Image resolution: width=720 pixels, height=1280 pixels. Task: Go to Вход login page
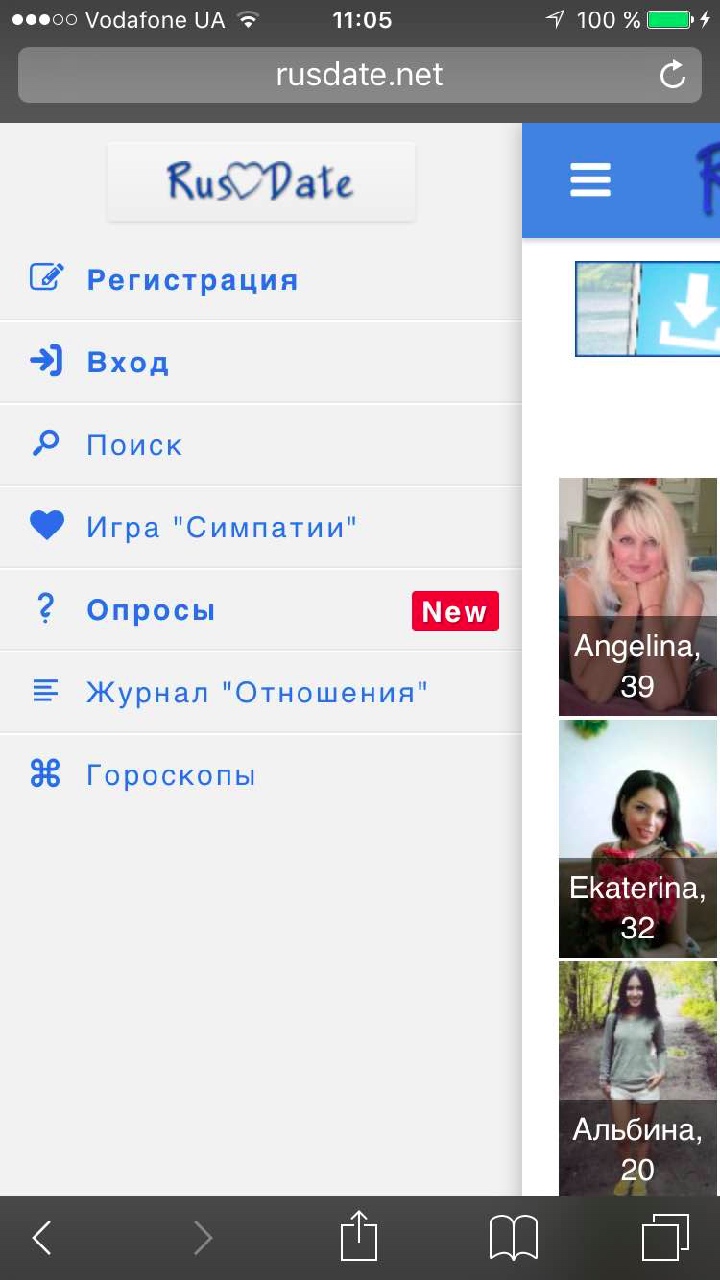128,362
